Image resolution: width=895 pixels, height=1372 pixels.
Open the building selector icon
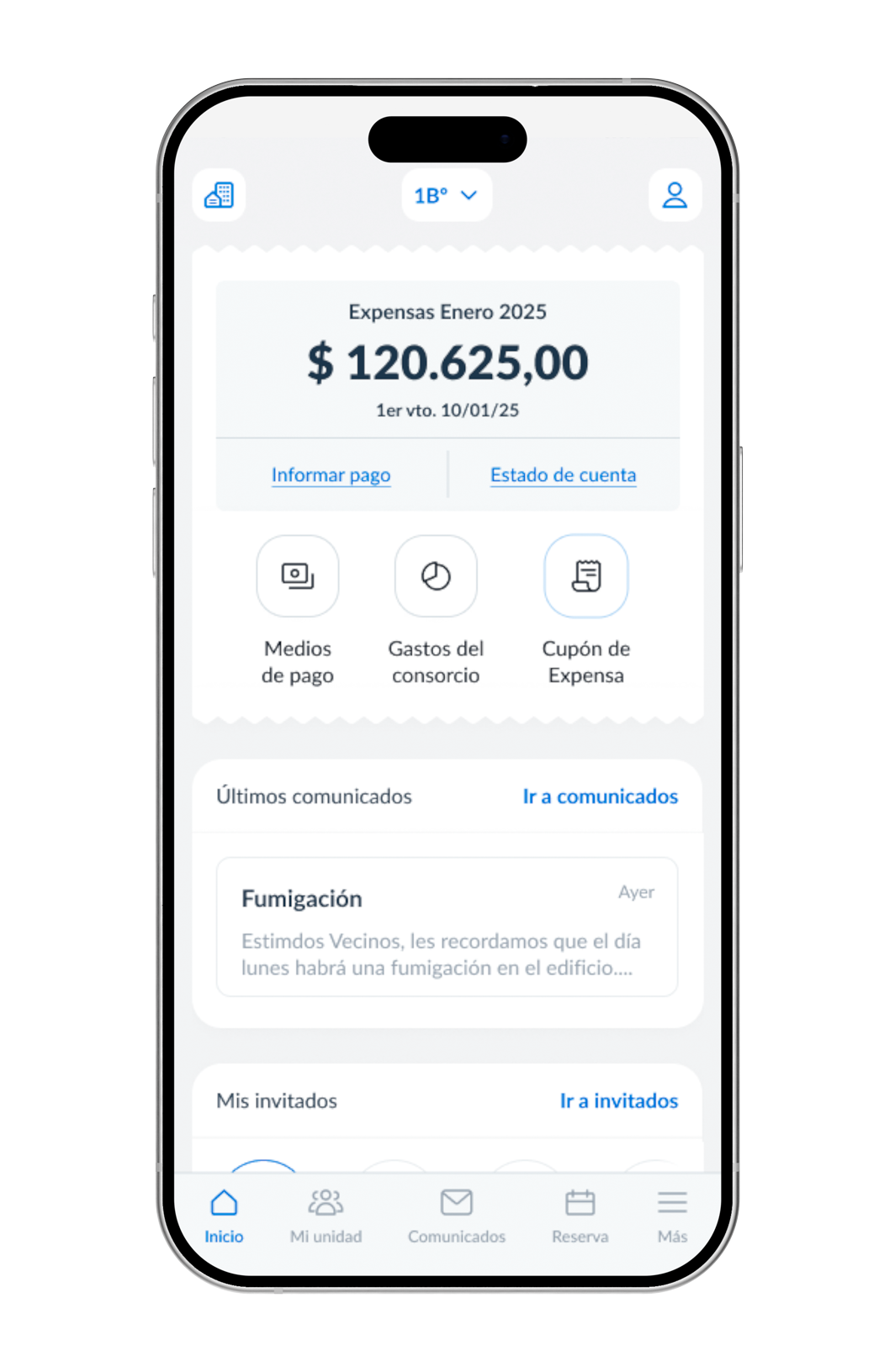coord(220,195)
